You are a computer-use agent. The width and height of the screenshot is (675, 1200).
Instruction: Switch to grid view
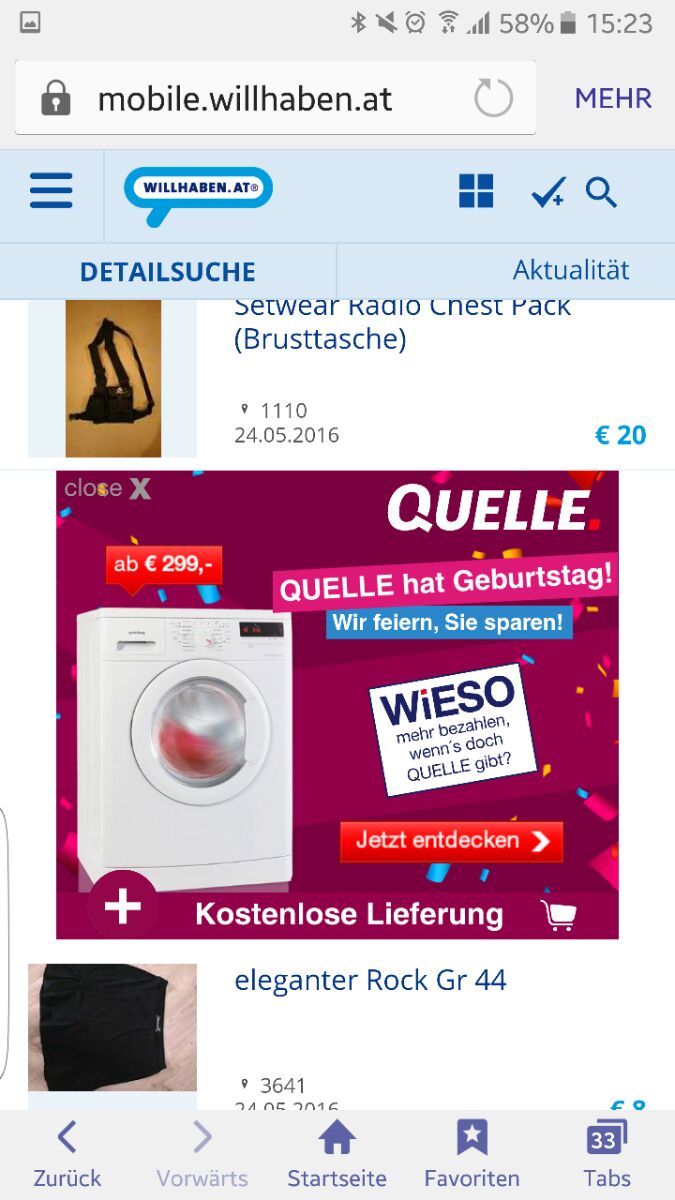tap(476, 190)
